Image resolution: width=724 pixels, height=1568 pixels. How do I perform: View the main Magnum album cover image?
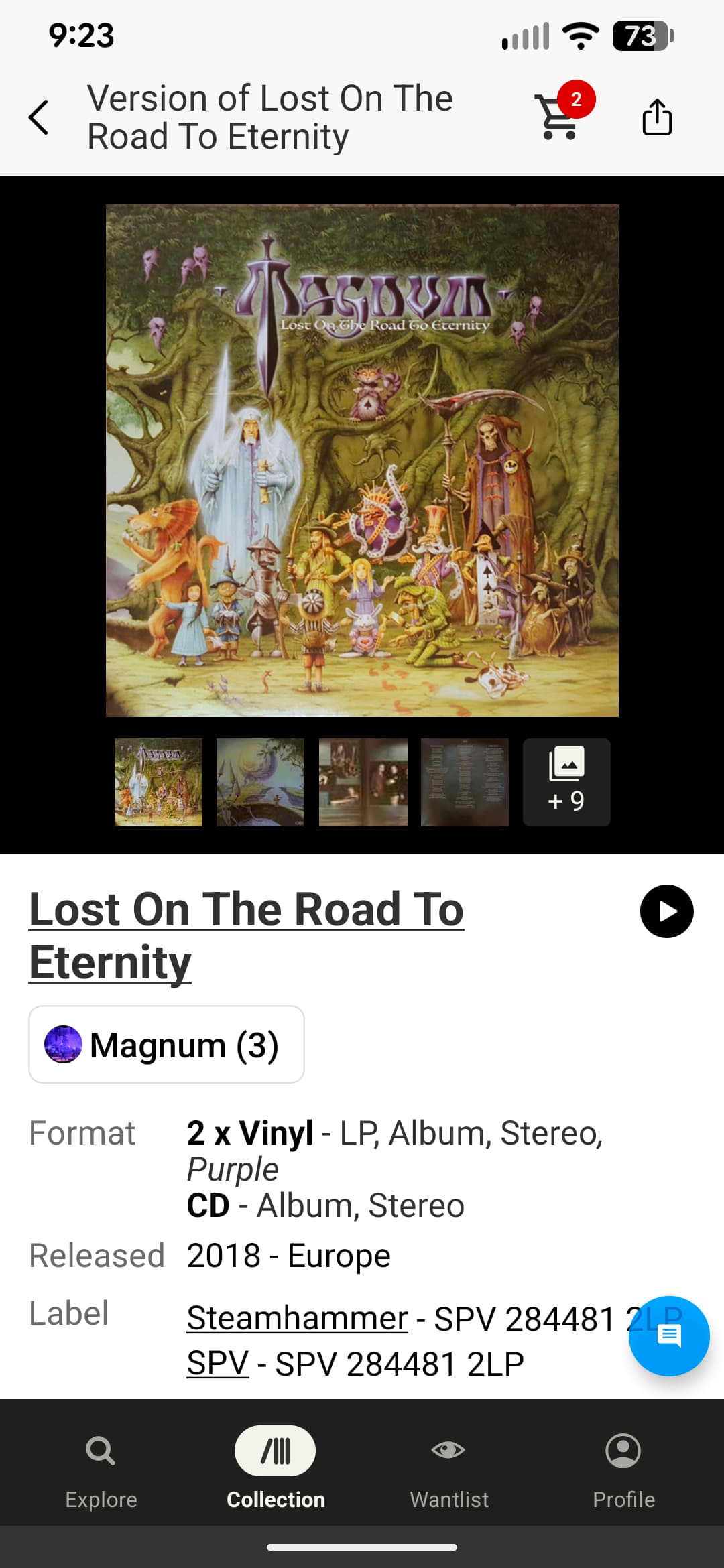(x=362, y=460)
